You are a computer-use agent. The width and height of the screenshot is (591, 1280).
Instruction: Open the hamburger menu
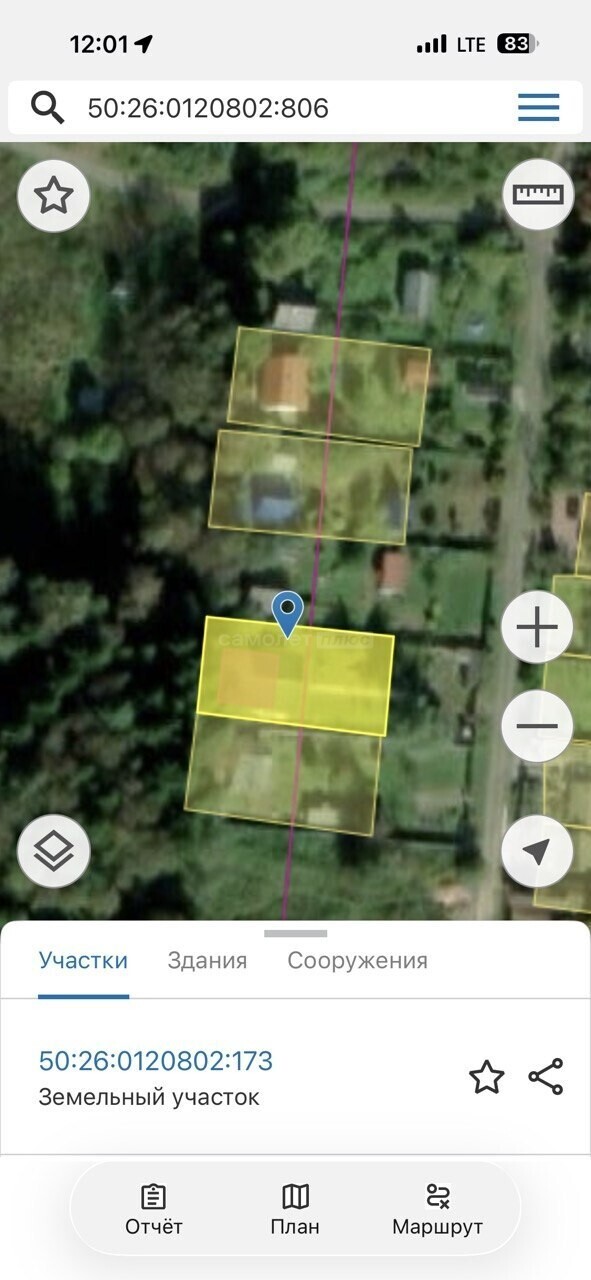pyautogui.click(x=538, y=107)
